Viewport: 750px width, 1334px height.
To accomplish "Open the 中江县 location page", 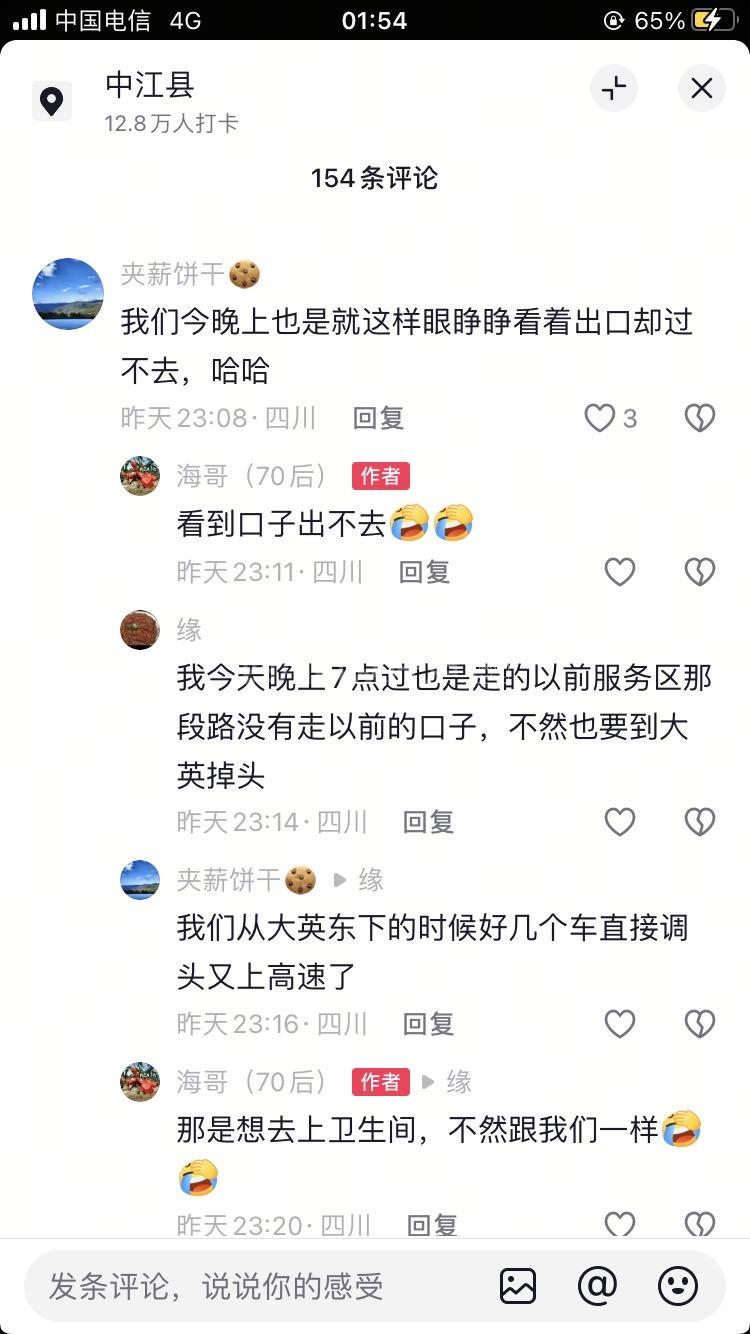I will coord(150,86).
